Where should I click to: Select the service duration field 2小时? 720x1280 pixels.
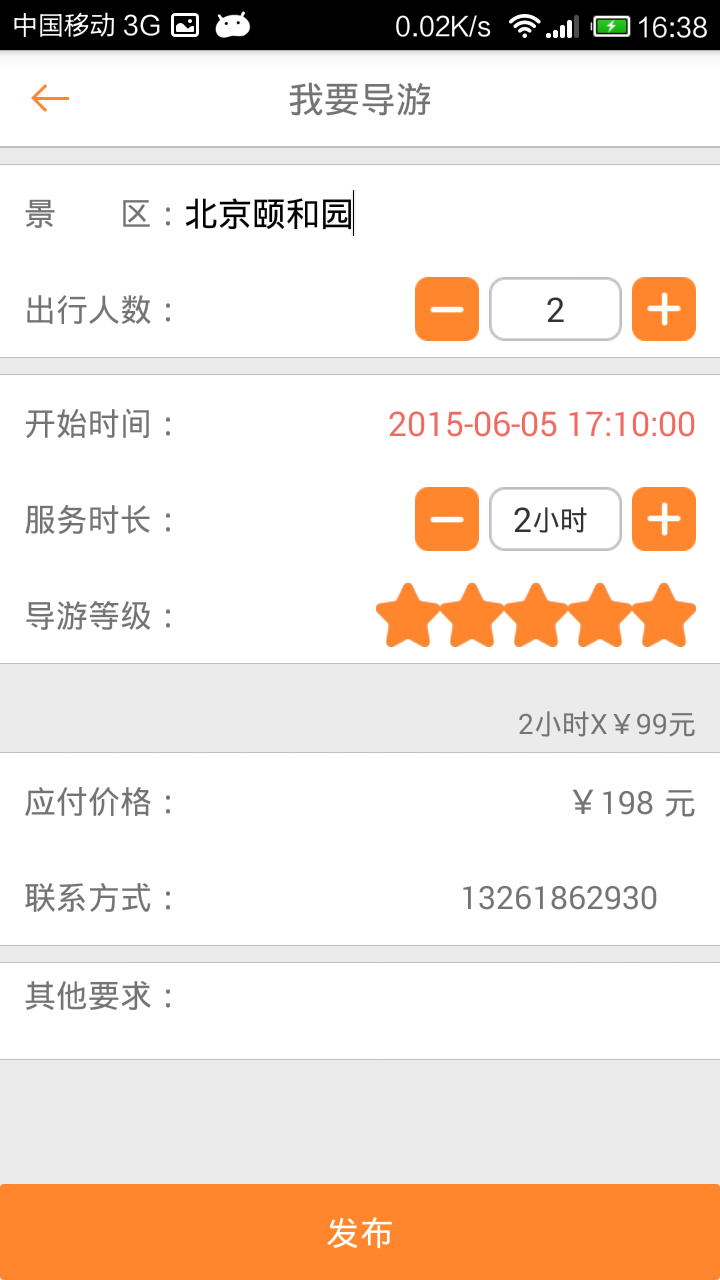555,519
